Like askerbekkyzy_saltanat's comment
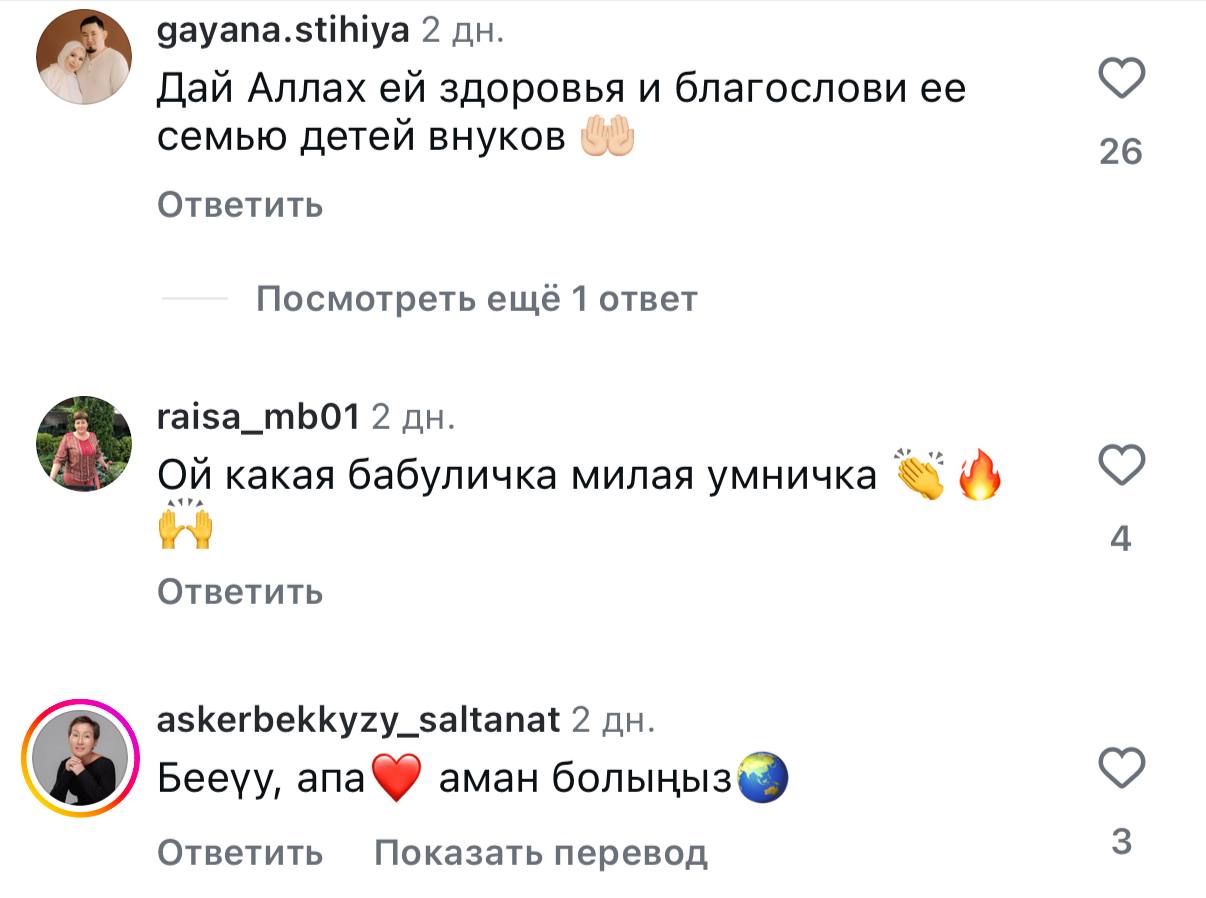The width and height of the screenshot is (1206, 898). [1121, 769]
